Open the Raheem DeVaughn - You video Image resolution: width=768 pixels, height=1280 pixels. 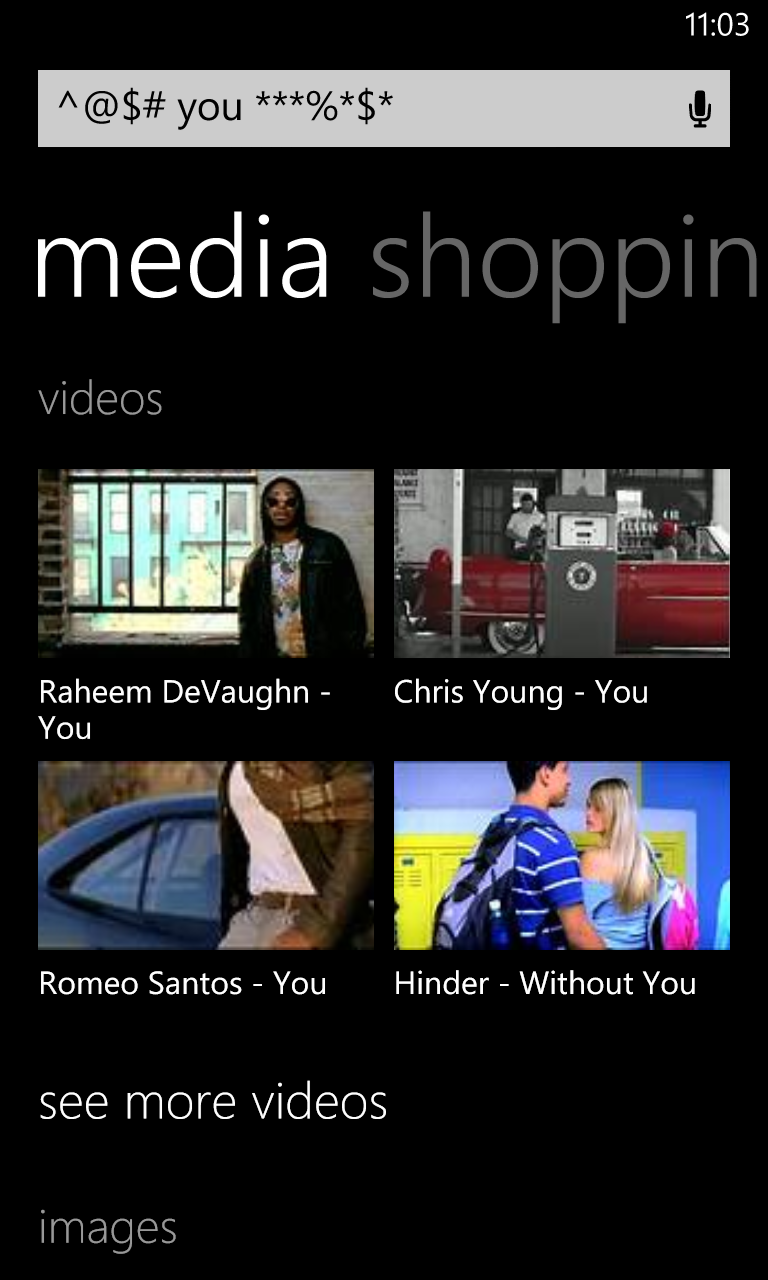coord(205,563)
